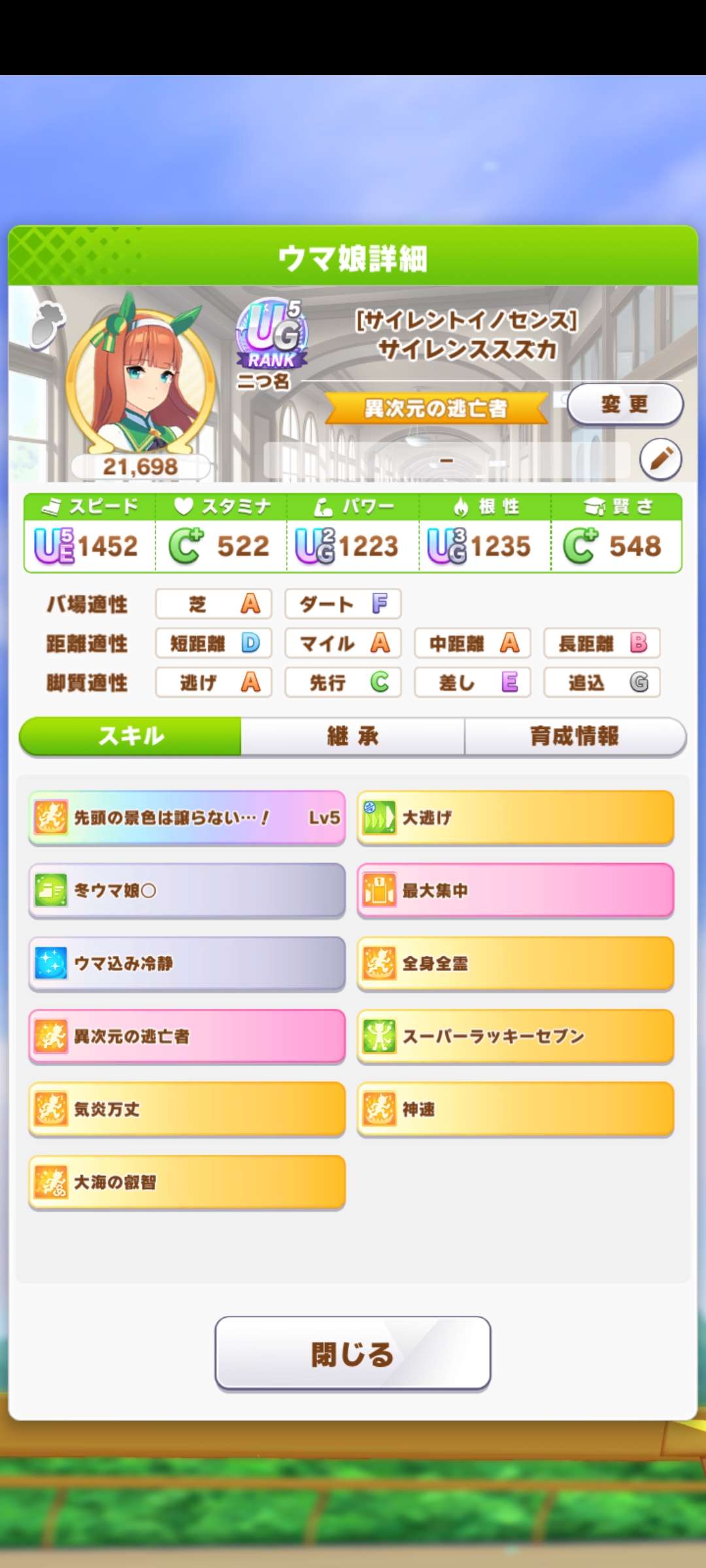View the 全身全霊 skill details

pos(515,964)
